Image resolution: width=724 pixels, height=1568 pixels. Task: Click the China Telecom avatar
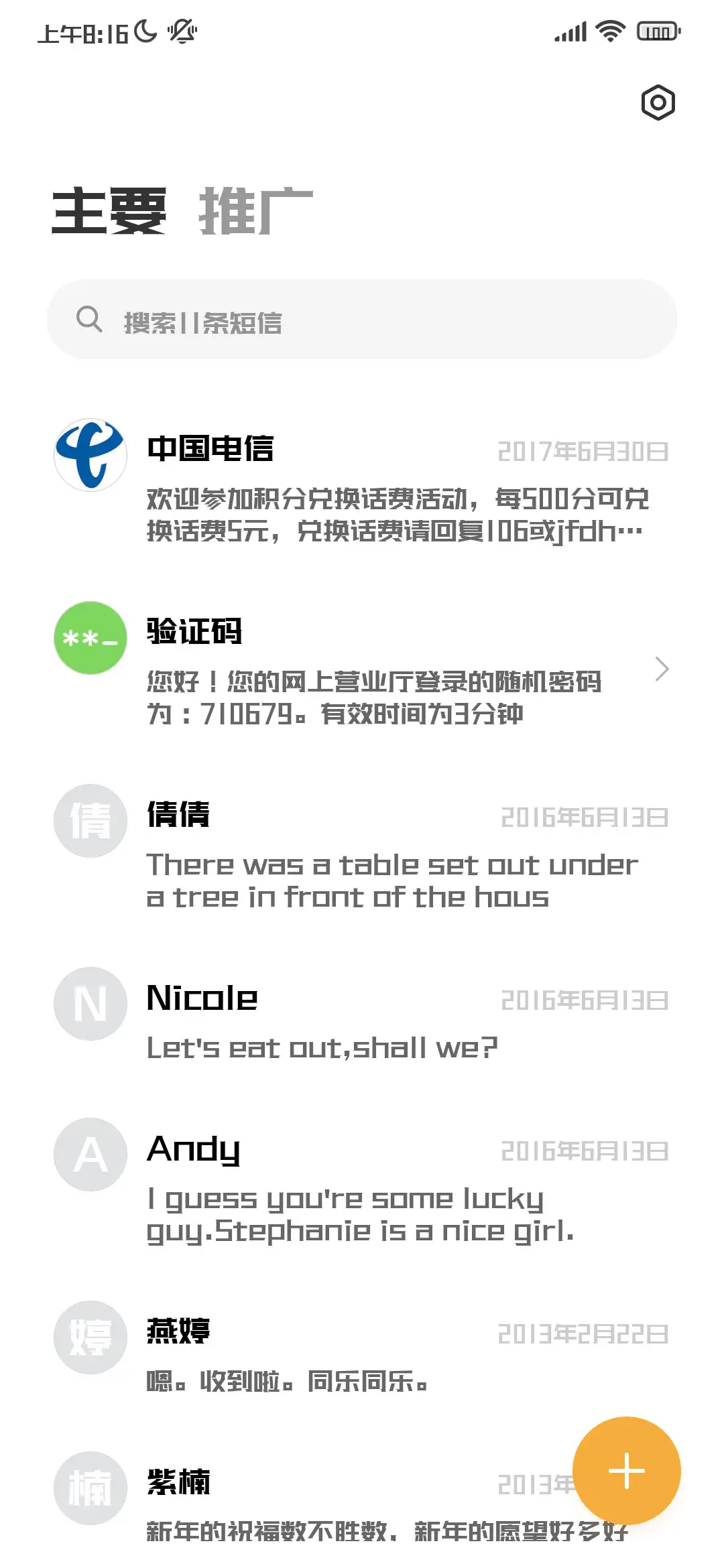[90, 453]
